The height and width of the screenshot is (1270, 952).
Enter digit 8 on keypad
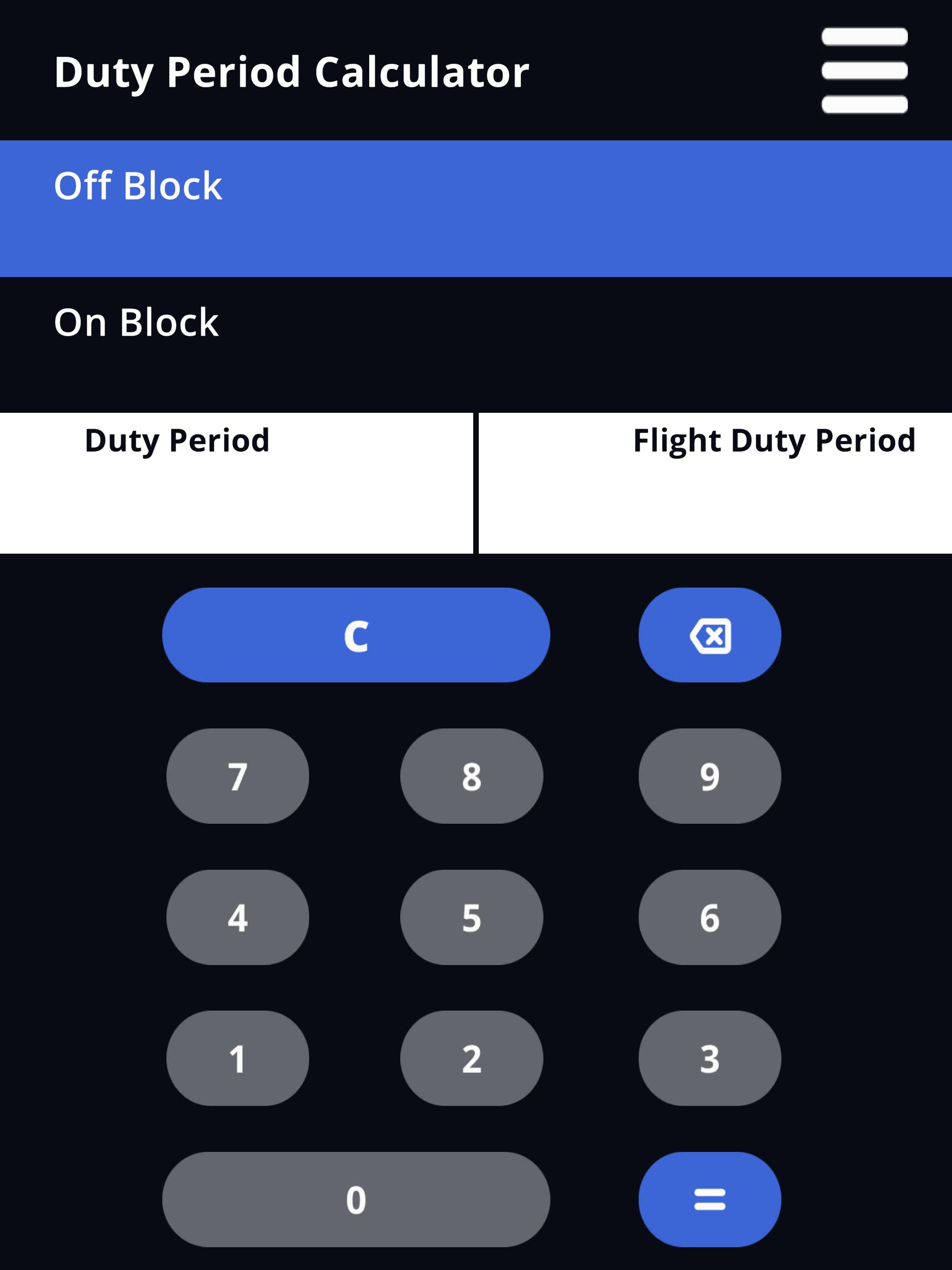(x=471, y=776)
